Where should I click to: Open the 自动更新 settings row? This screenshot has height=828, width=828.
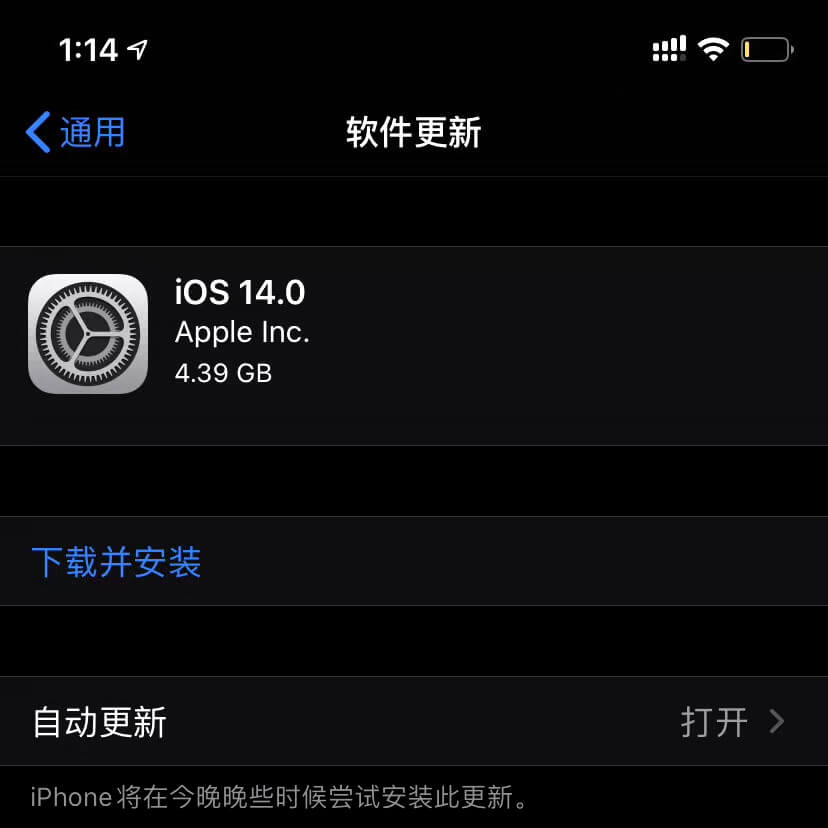point(414,721)
